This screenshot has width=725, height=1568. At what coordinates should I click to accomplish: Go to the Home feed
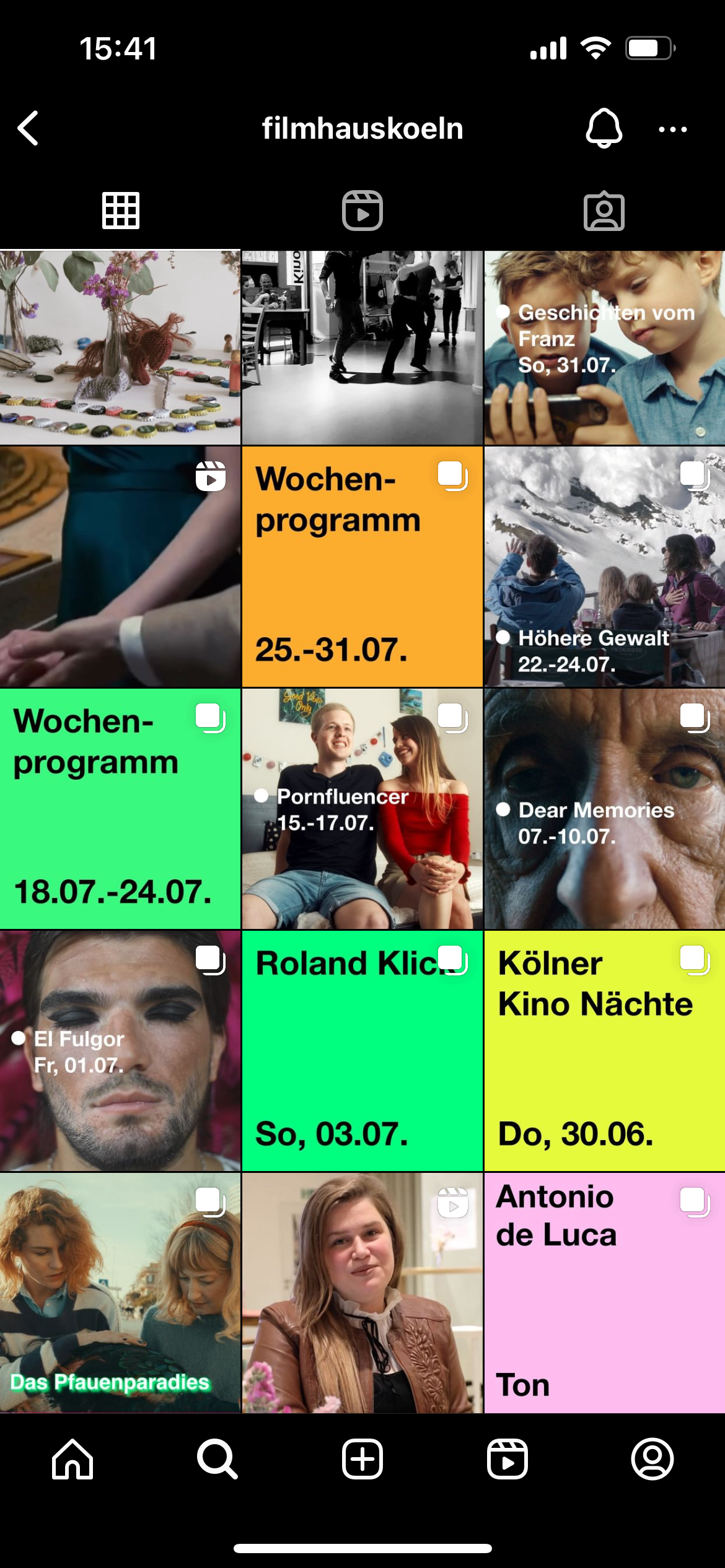(72, 1459)
